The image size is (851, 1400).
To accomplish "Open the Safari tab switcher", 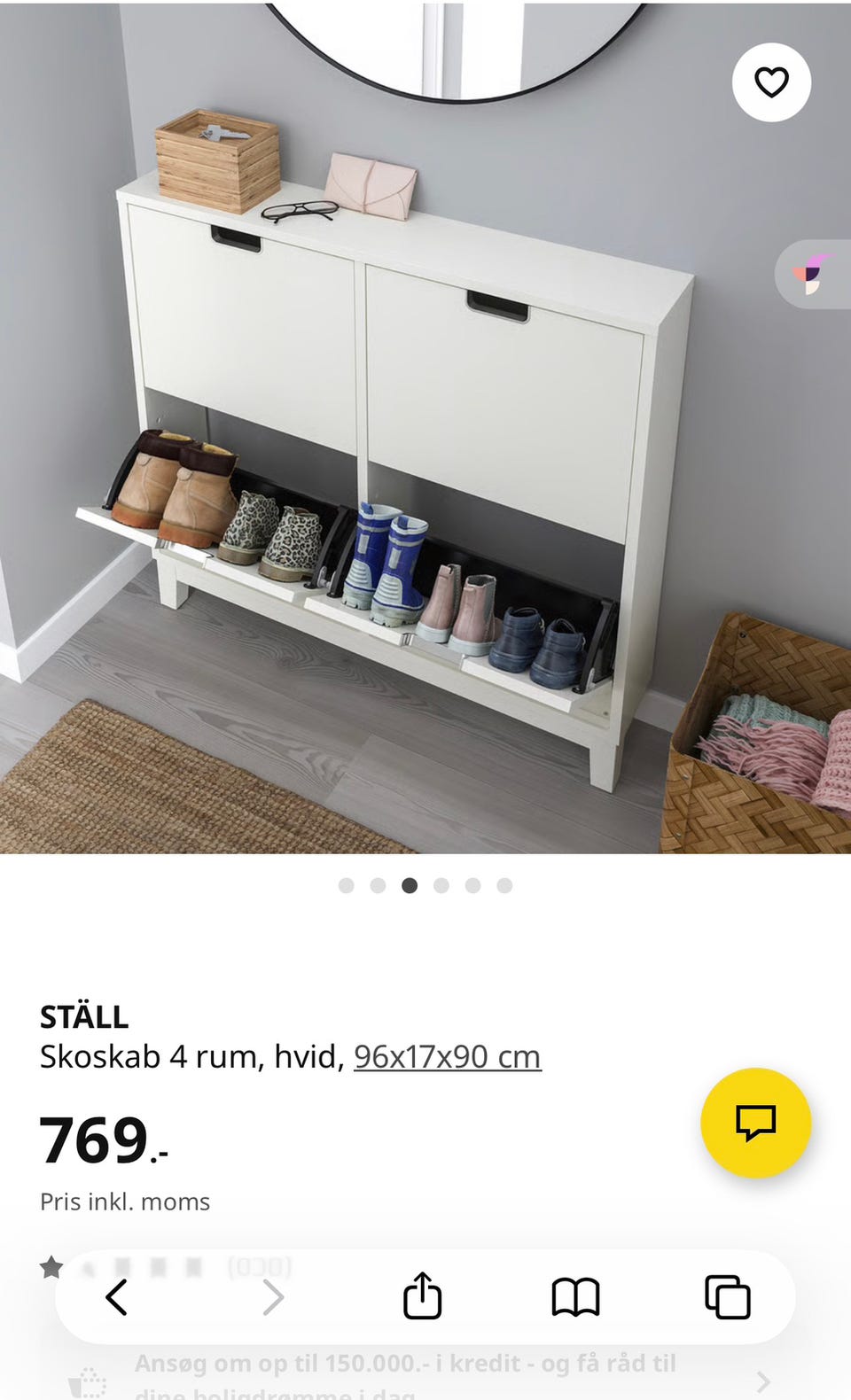I will [x=729, y=1297].
